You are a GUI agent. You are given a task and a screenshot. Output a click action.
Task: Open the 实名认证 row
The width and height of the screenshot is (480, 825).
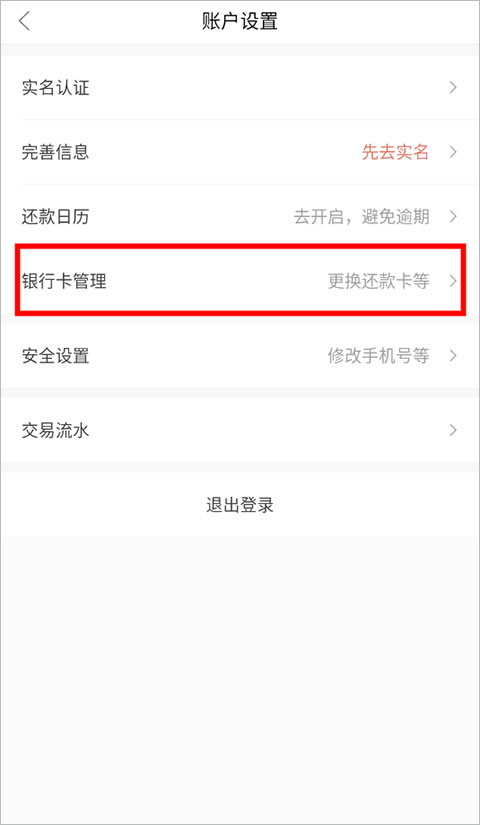click(x=240, y=88)
